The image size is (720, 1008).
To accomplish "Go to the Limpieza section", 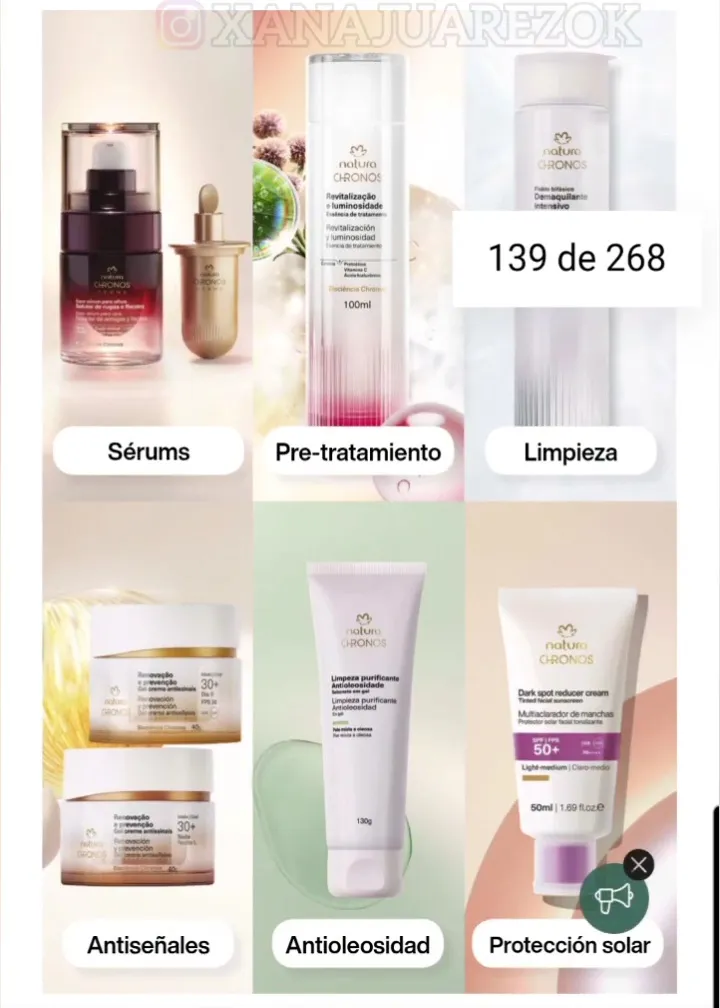I will 570,452.
